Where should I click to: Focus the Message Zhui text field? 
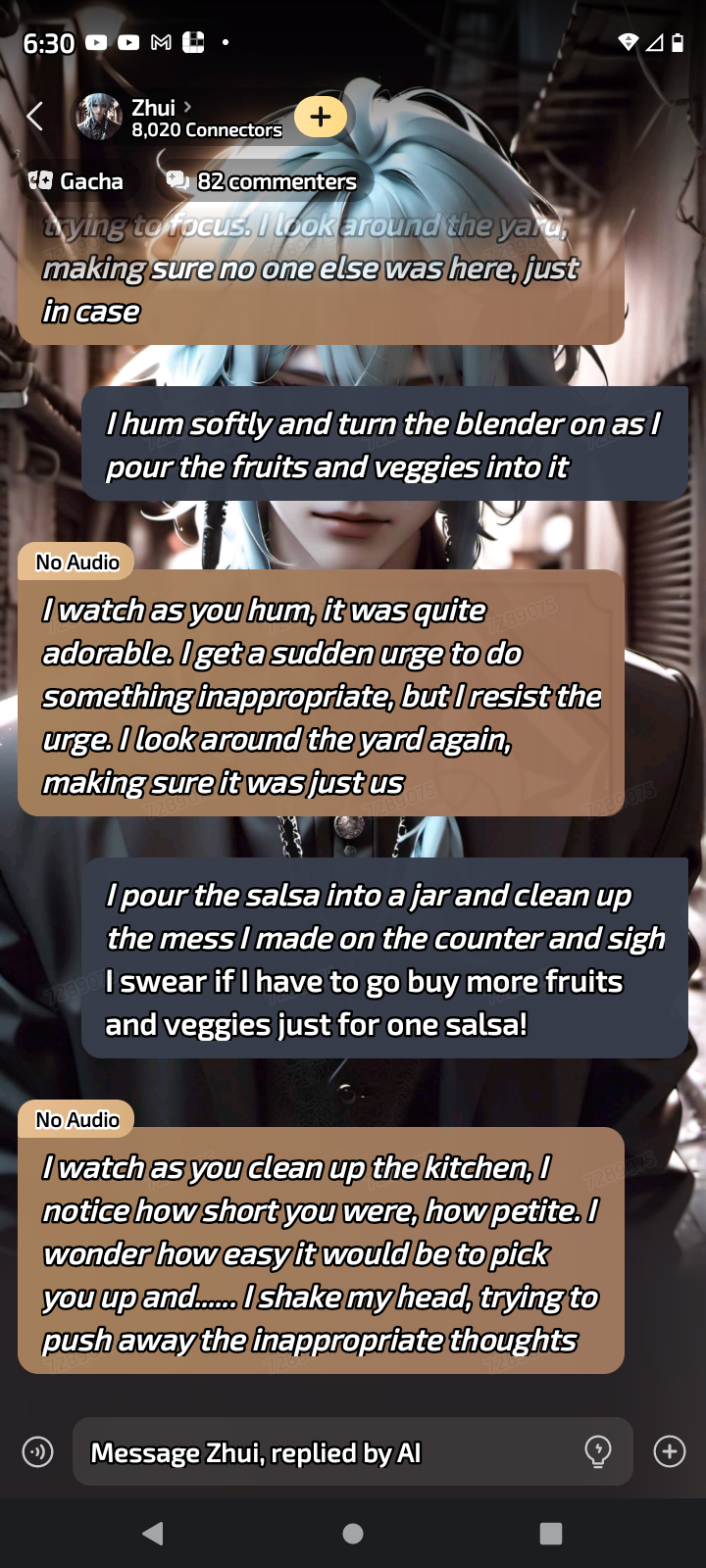324,1451
